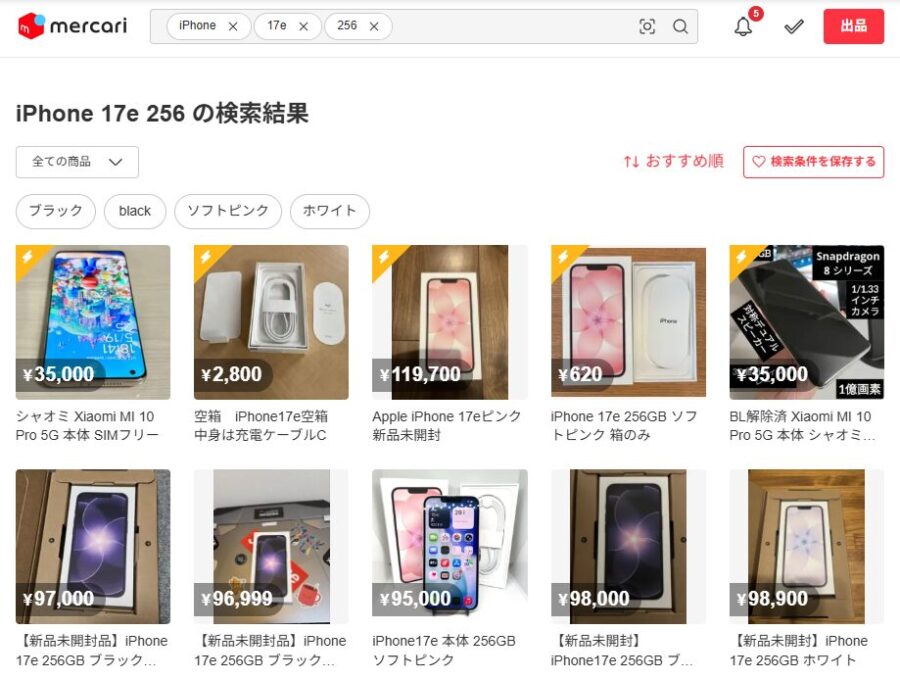Tap the magnifier search icon
Screen dimensions: 900x679
[680, 27]
